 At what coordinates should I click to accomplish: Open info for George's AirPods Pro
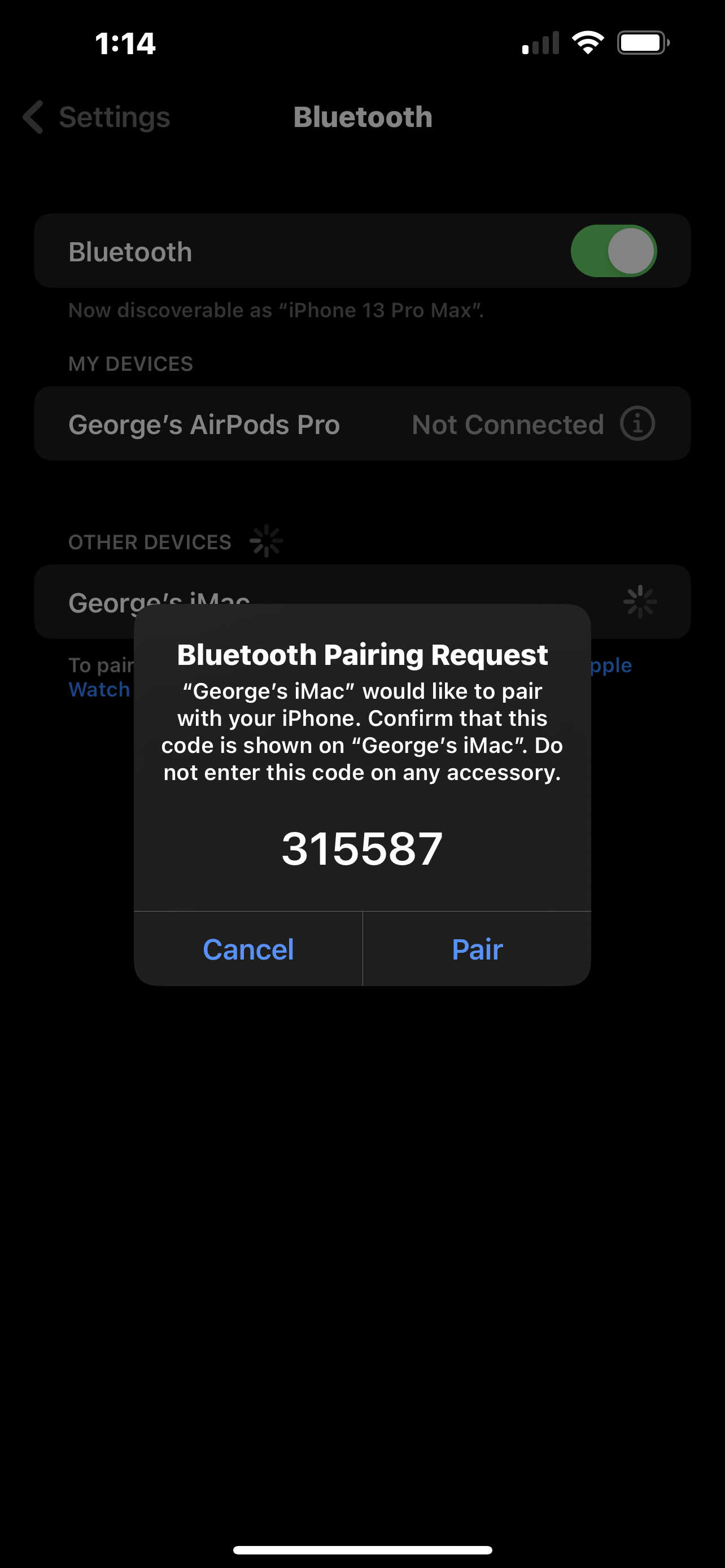[637, 423]
